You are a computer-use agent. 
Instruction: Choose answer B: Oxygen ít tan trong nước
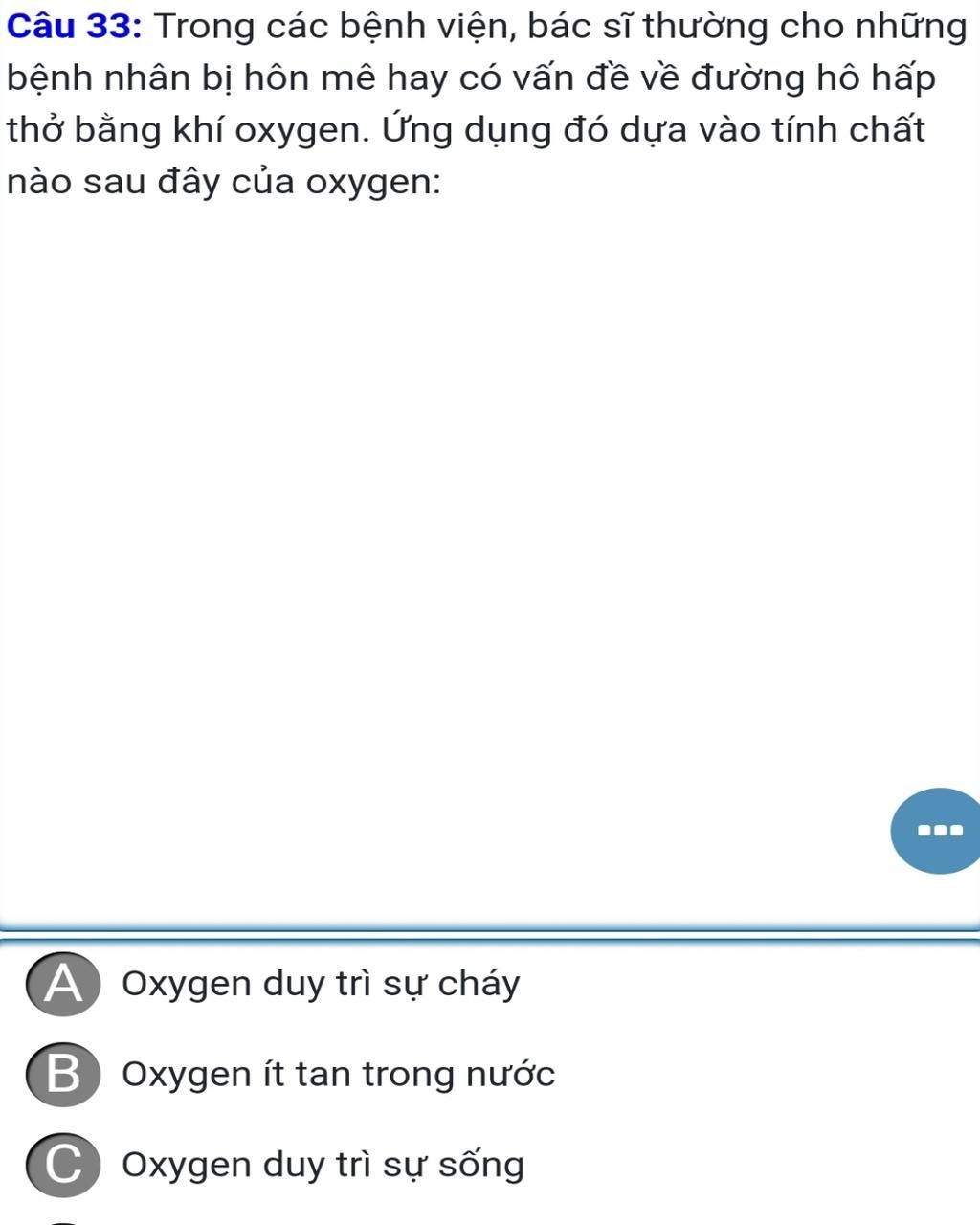(63, 1075)
